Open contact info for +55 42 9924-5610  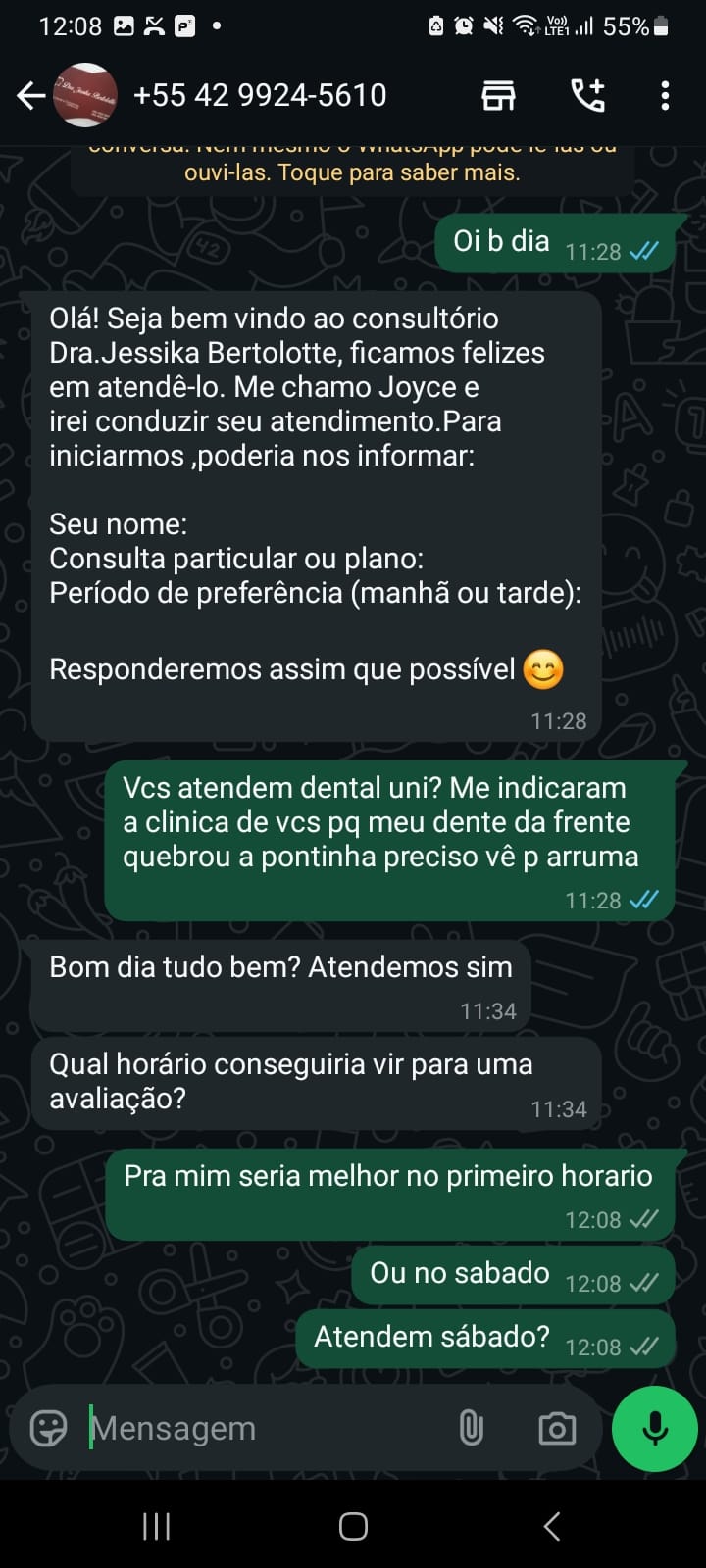point(260,95)
